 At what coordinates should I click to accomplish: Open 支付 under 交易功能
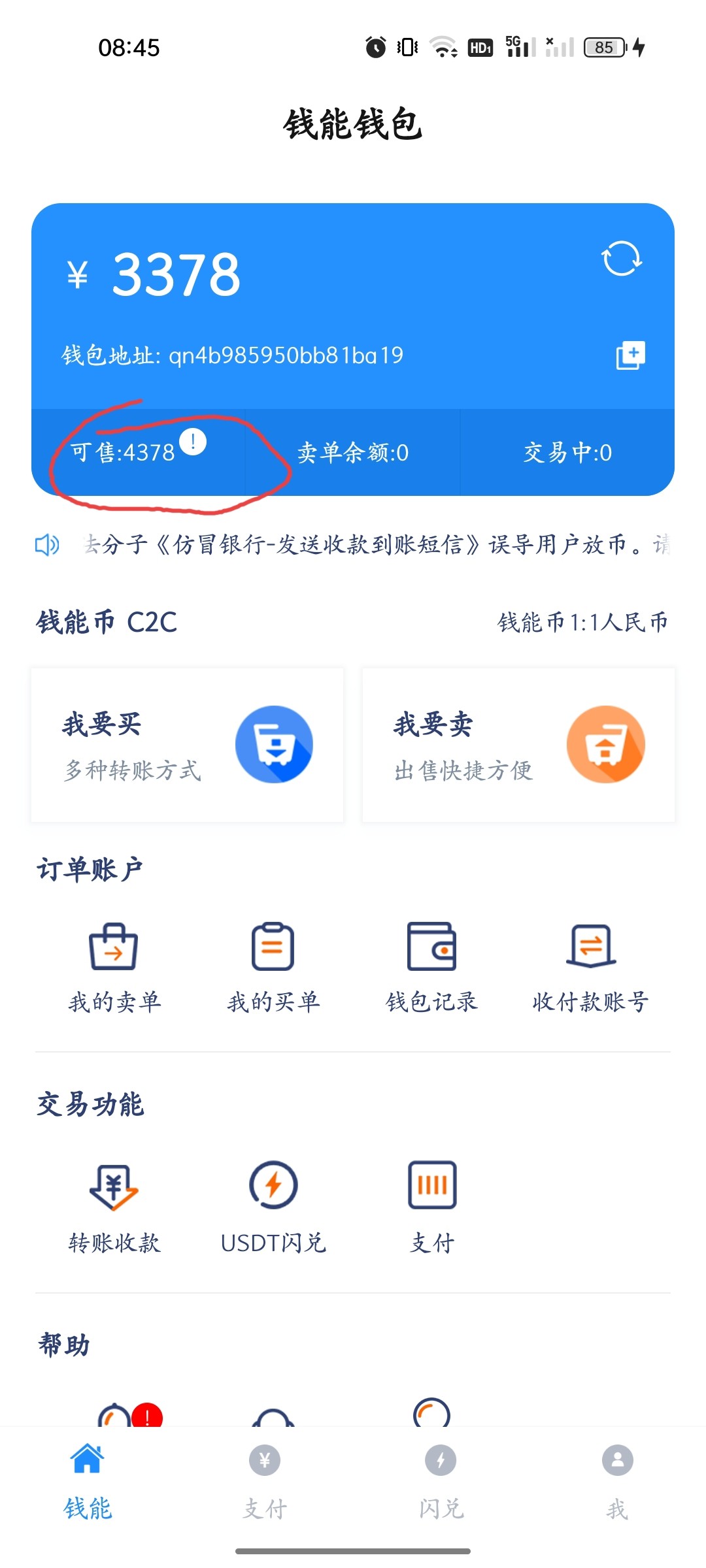(x=431, y=1206)
